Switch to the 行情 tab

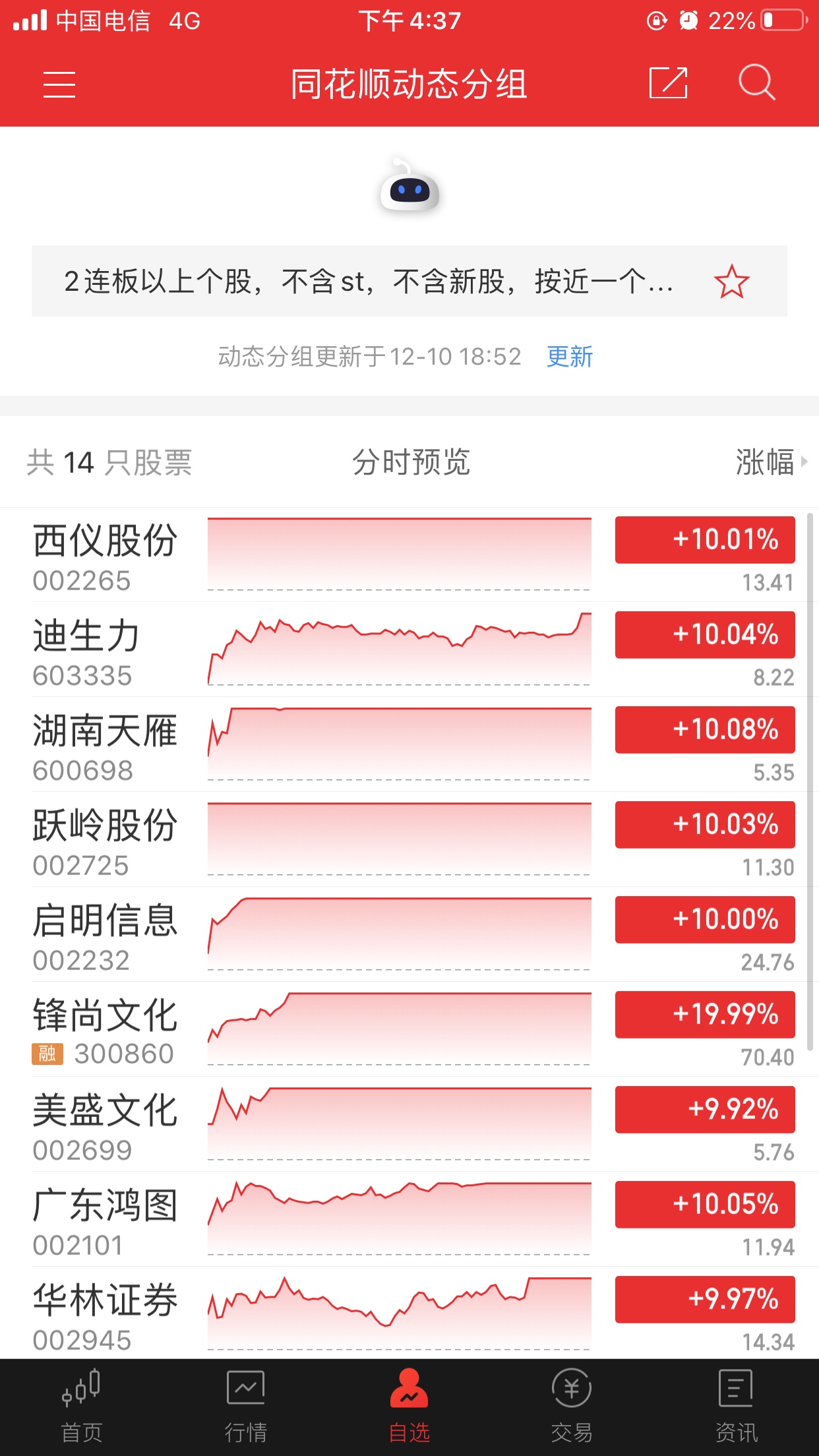point(246,1407)
